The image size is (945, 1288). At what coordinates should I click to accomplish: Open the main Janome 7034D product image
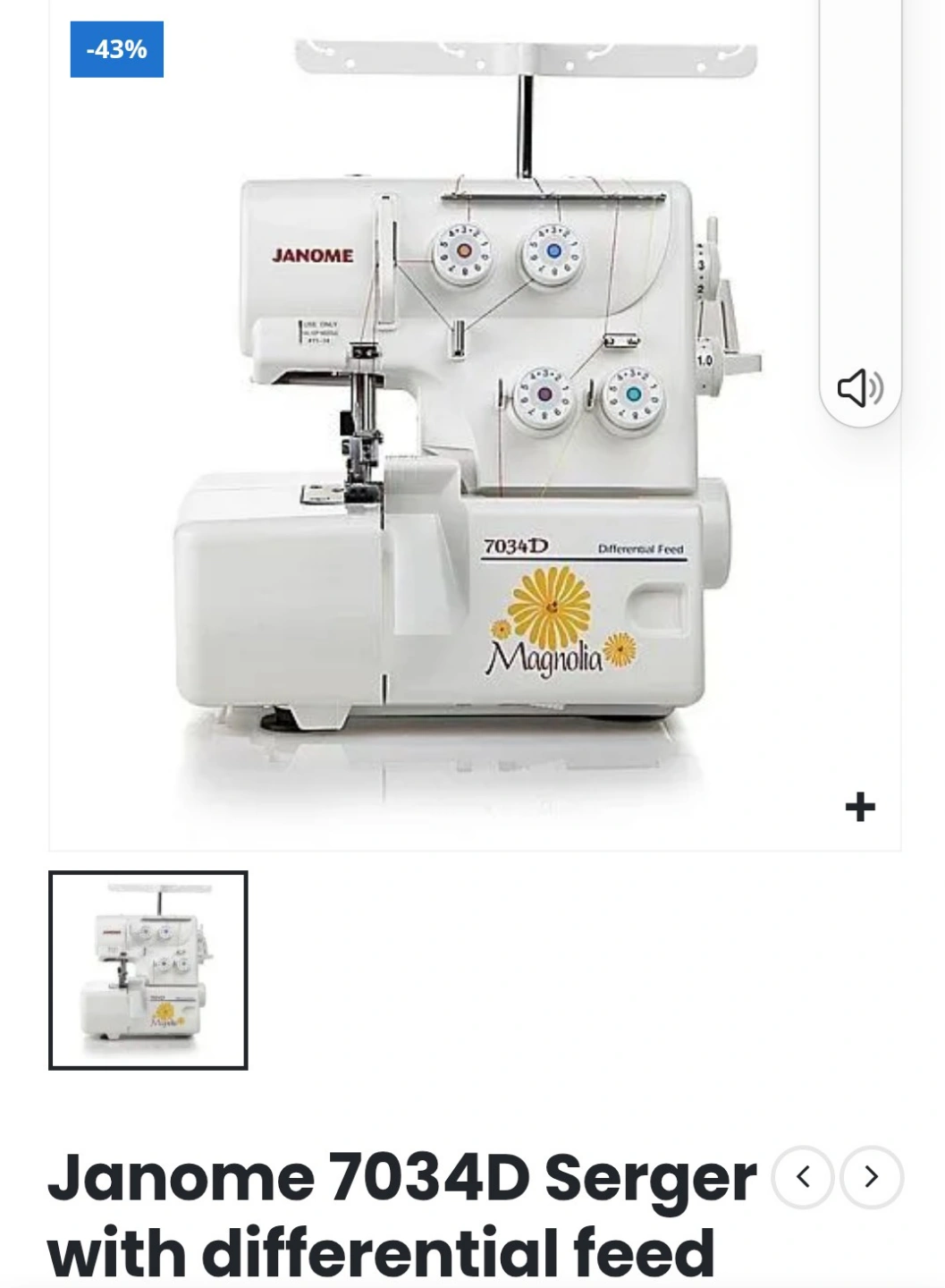pyautogui.click(x=465, y=429)
